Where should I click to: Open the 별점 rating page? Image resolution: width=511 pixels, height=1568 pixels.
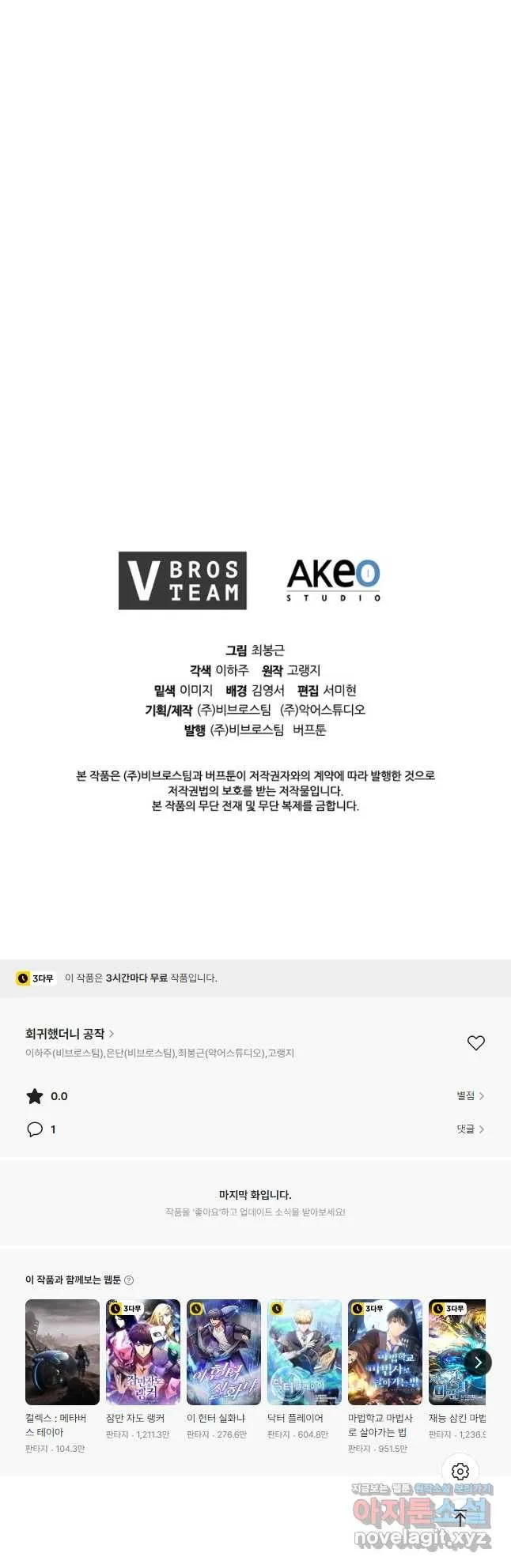tap(470, 1095)
